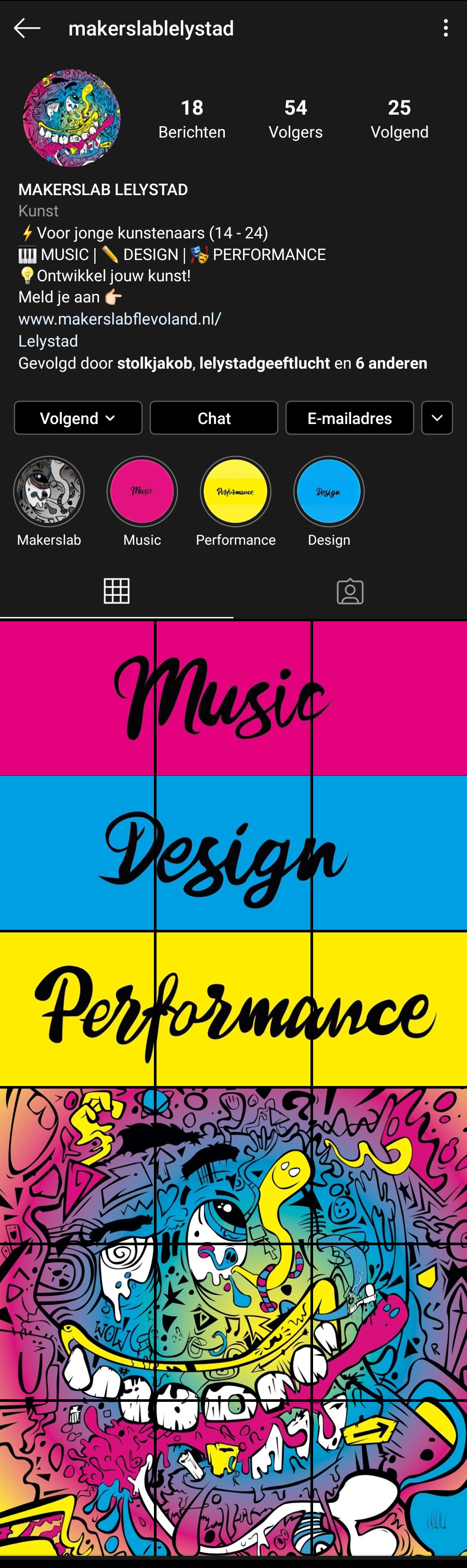Image resolution: width=467 pixels, height=1568 pixels.
Task: Open the middle blue Design post tile
Action: pyautogui.click(x=233, y=853)
